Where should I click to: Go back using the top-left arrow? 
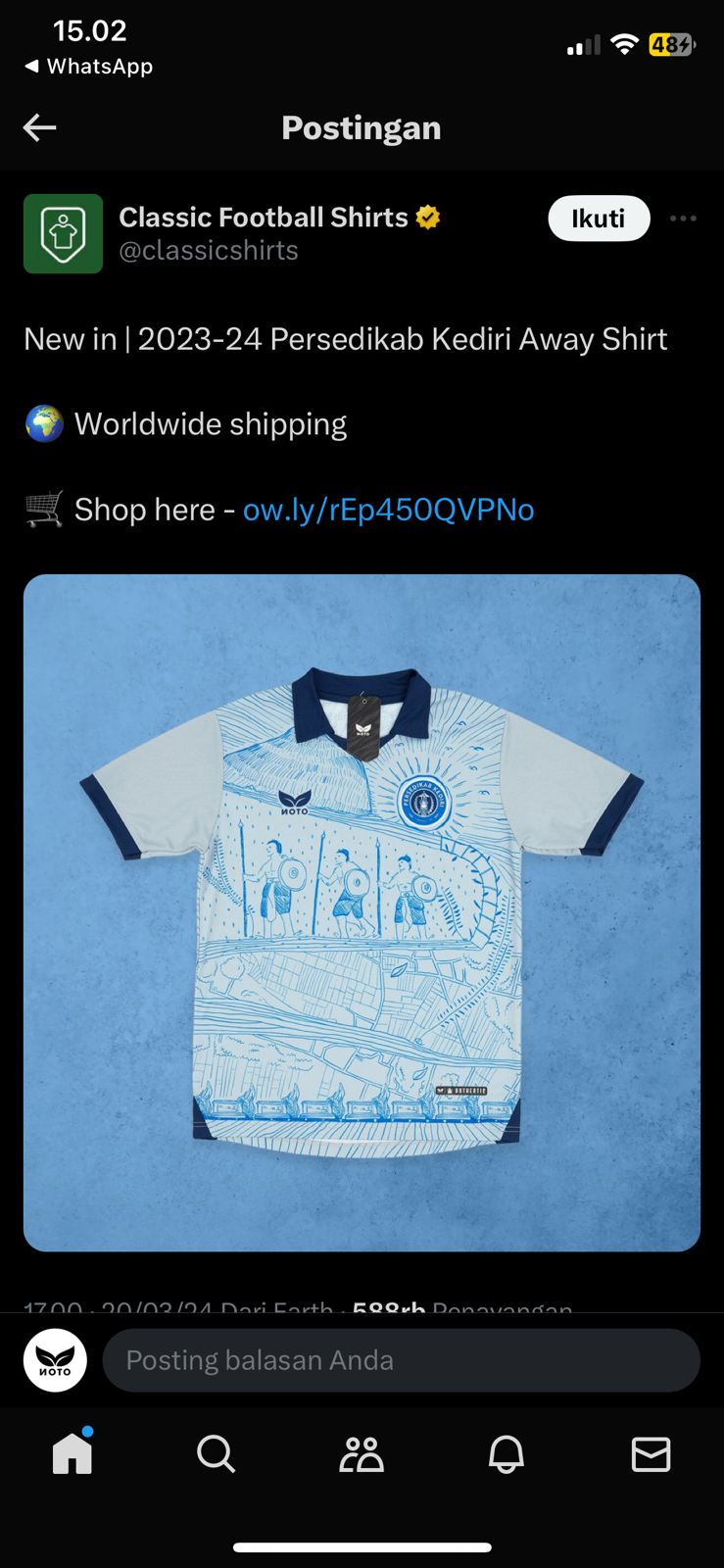[x=39, y=127]
